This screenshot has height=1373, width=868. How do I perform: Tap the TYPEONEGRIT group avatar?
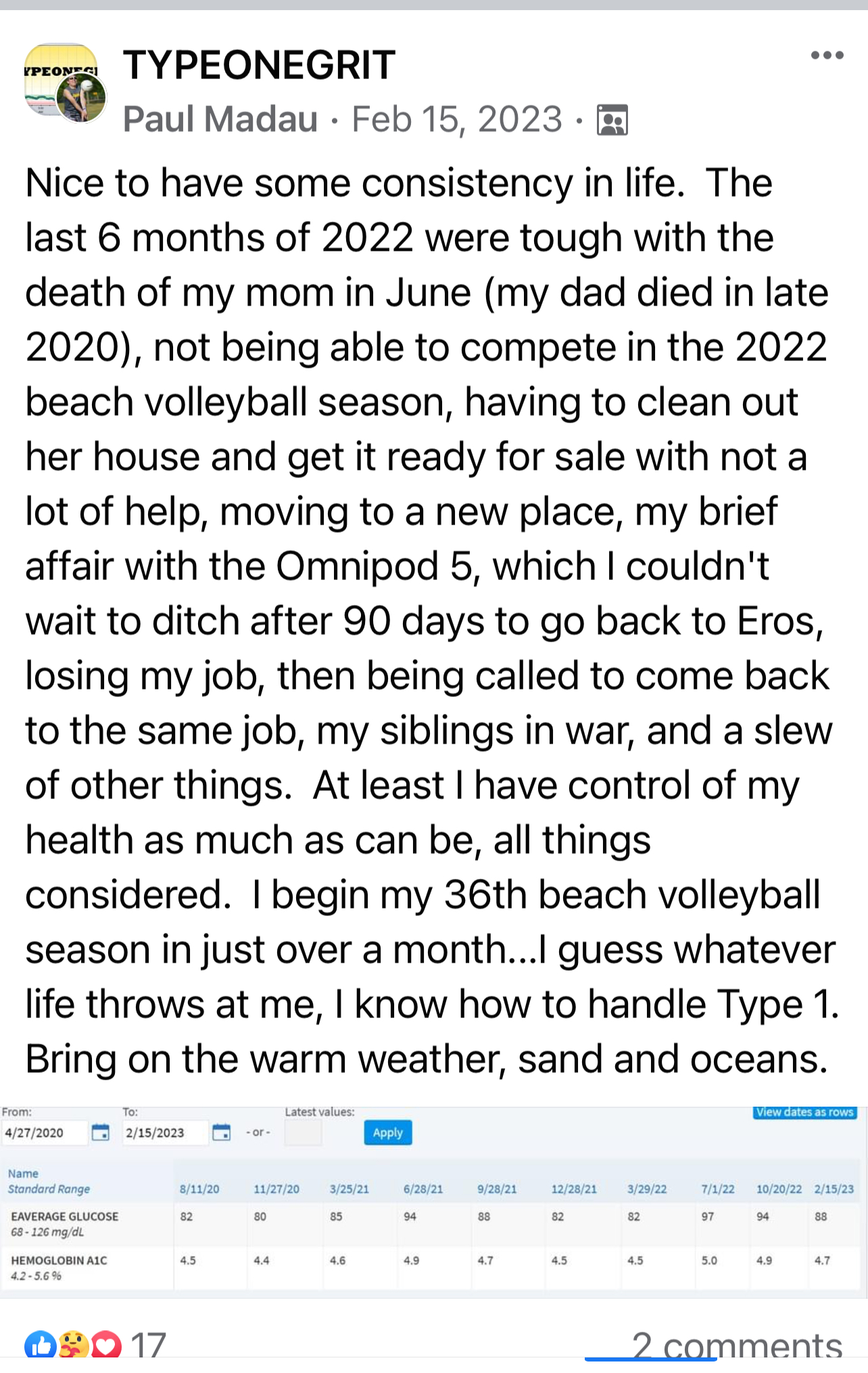click(59, 79)
